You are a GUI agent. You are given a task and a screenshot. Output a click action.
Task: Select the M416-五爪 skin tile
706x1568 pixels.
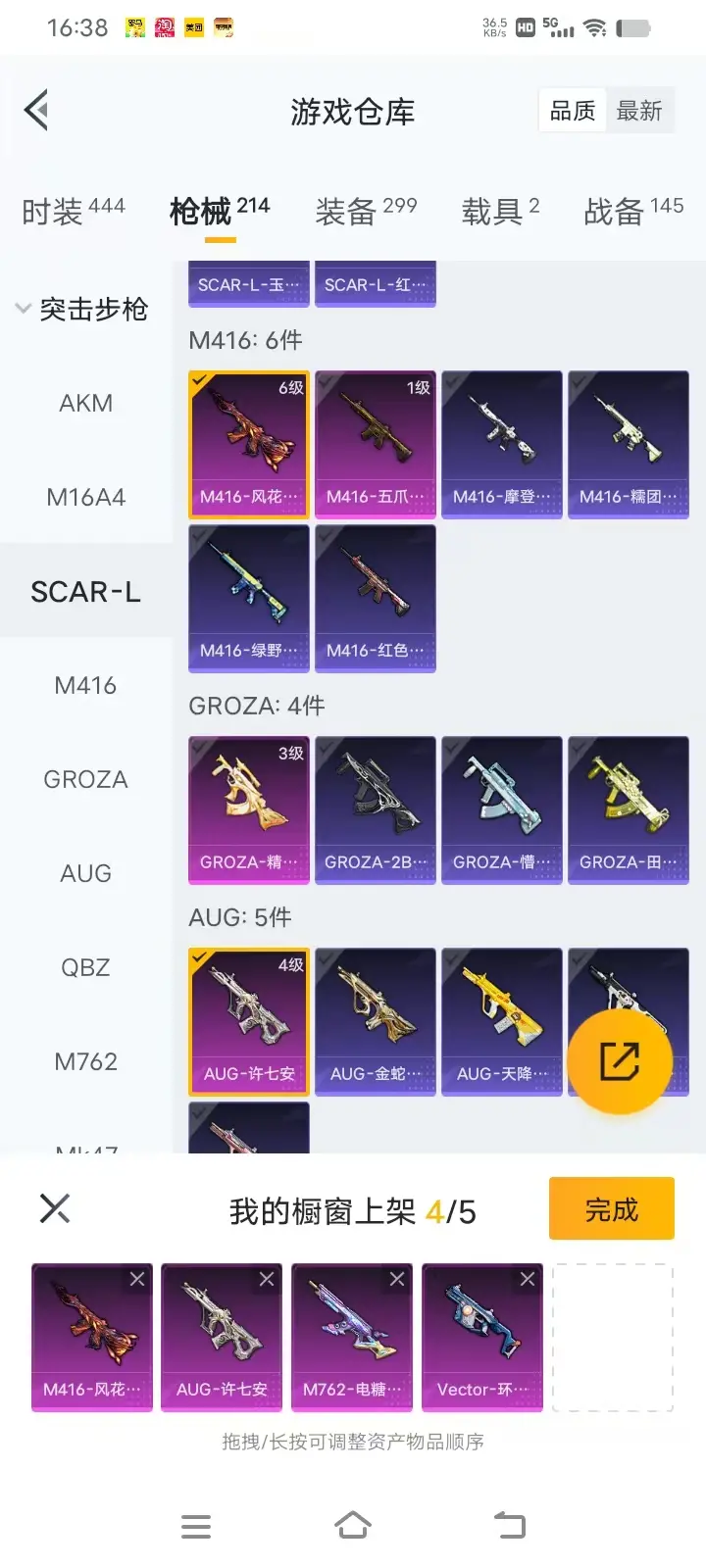pos(375,444)
